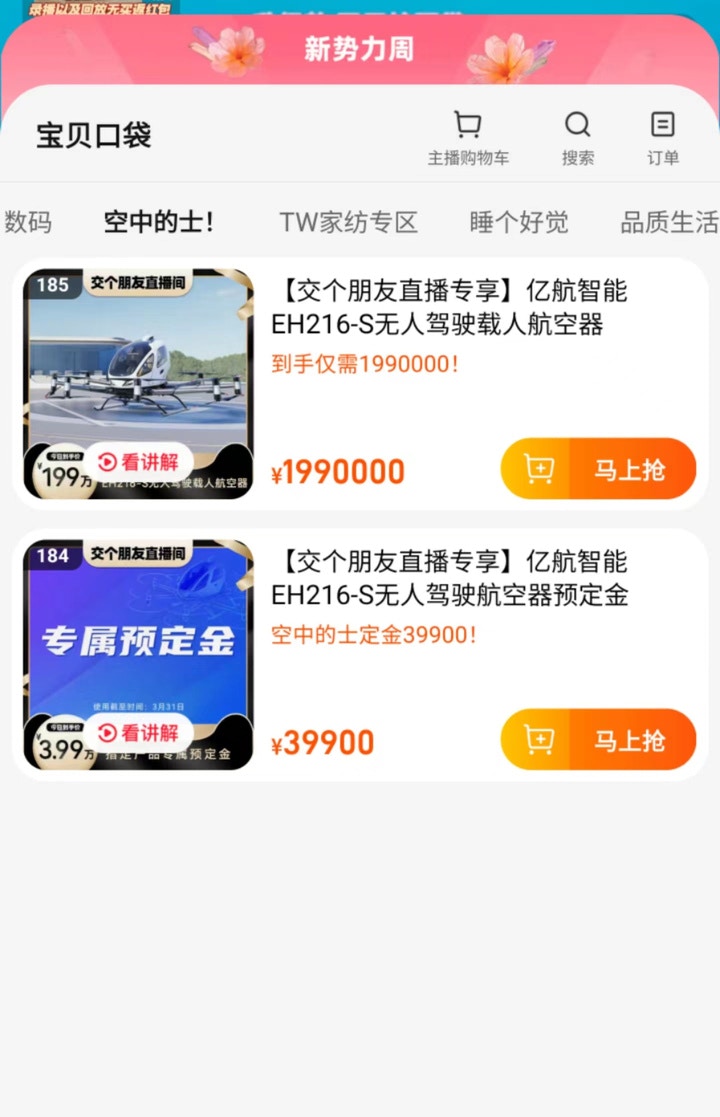Image resolution: width=720 pixels, height=1117 pixels.
Task: Tap 马上抢 for the ¥1990000 aircraft
Action: (630, 469)
